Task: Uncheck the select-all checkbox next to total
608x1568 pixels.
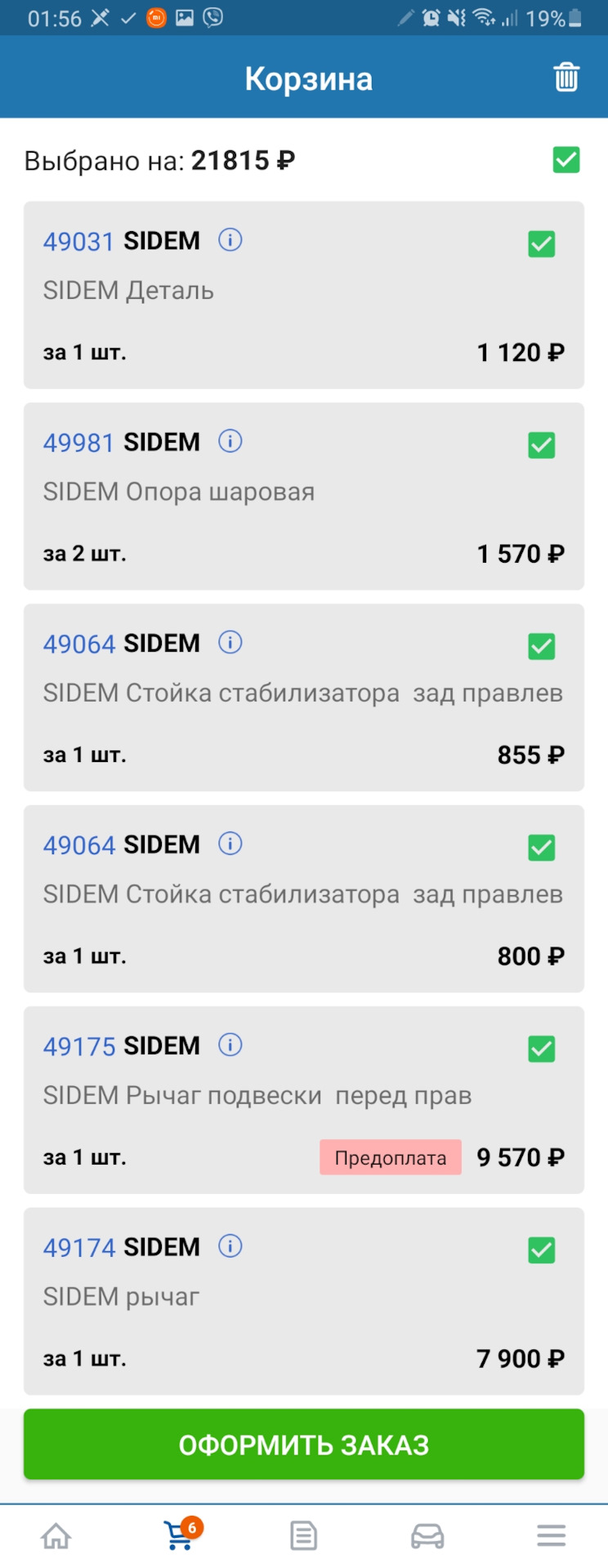Action: 566,161
